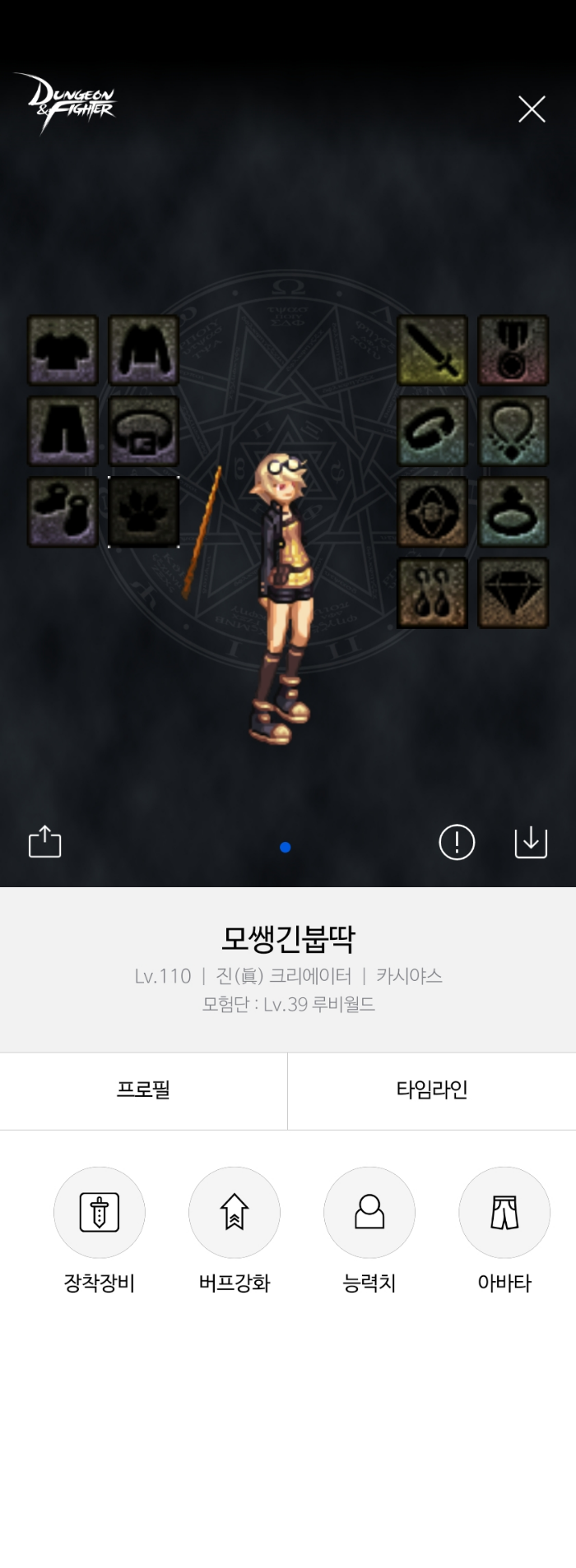Share this character image
The height and width of the screenshot is (1568, 576).
pyautogui.click(x=45, y=842)
